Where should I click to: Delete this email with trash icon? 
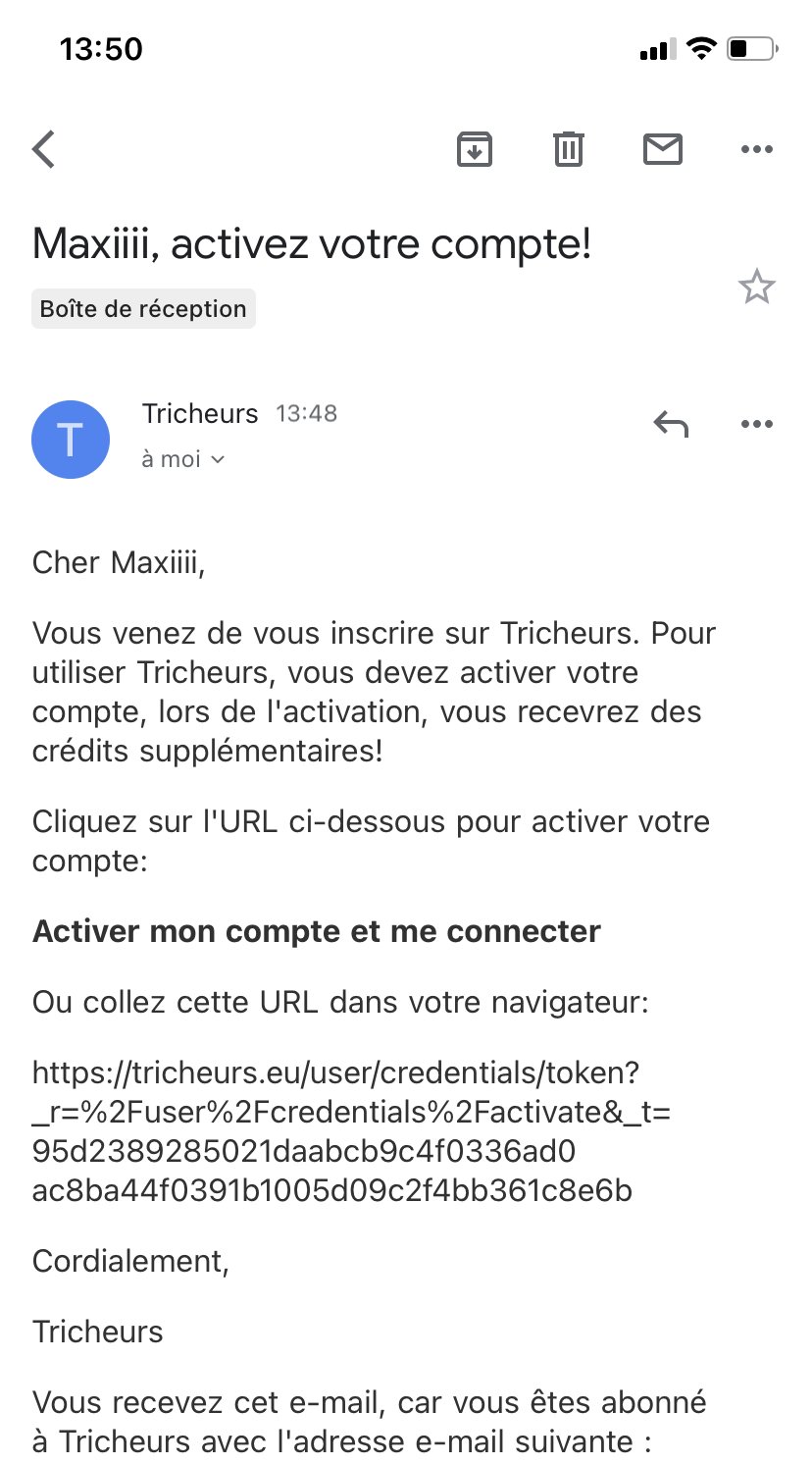[569, 149]
